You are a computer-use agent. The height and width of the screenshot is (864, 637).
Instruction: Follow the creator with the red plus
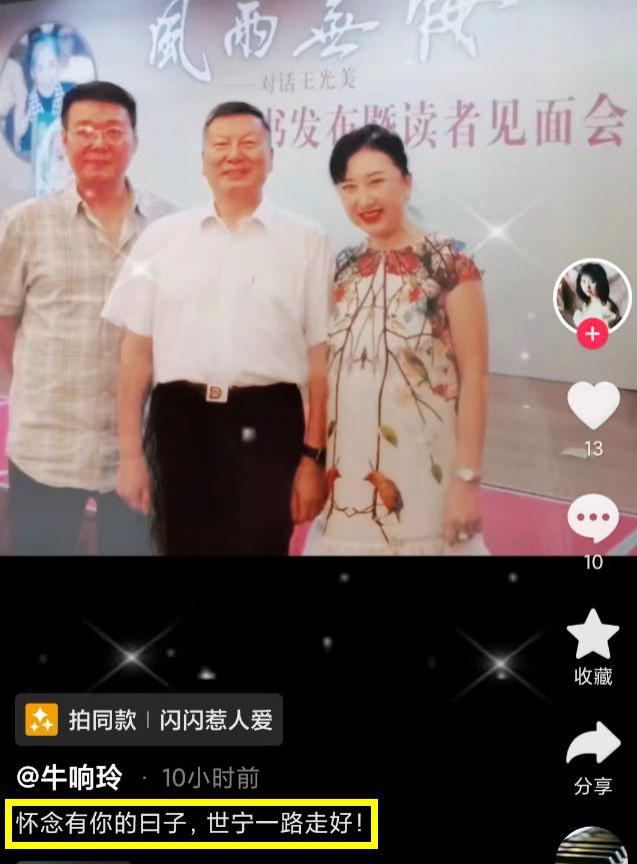click(592, 335)
